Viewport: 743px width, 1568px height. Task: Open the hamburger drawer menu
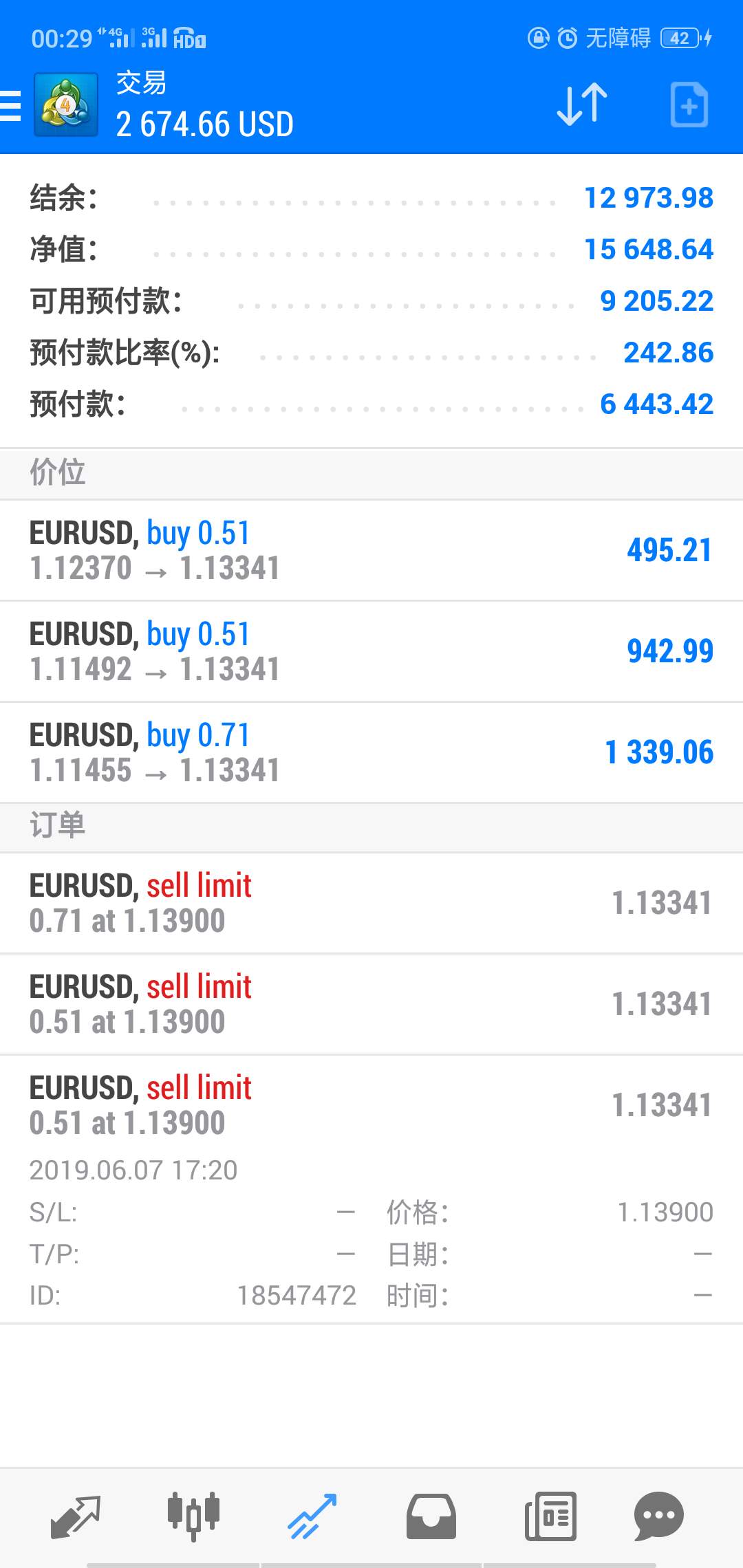(x=10, y=106)
